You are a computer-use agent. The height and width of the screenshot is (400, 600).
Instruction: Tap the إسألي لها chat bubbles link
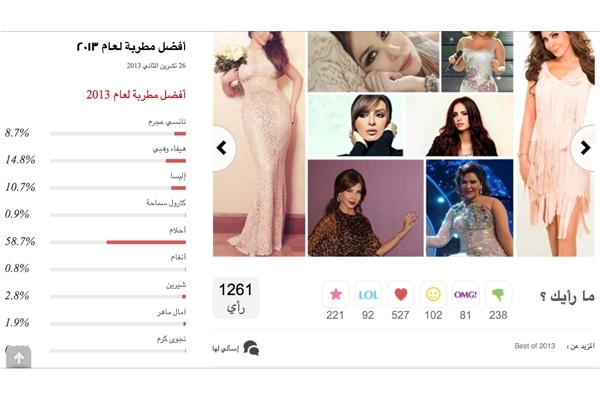click(238, 348)
